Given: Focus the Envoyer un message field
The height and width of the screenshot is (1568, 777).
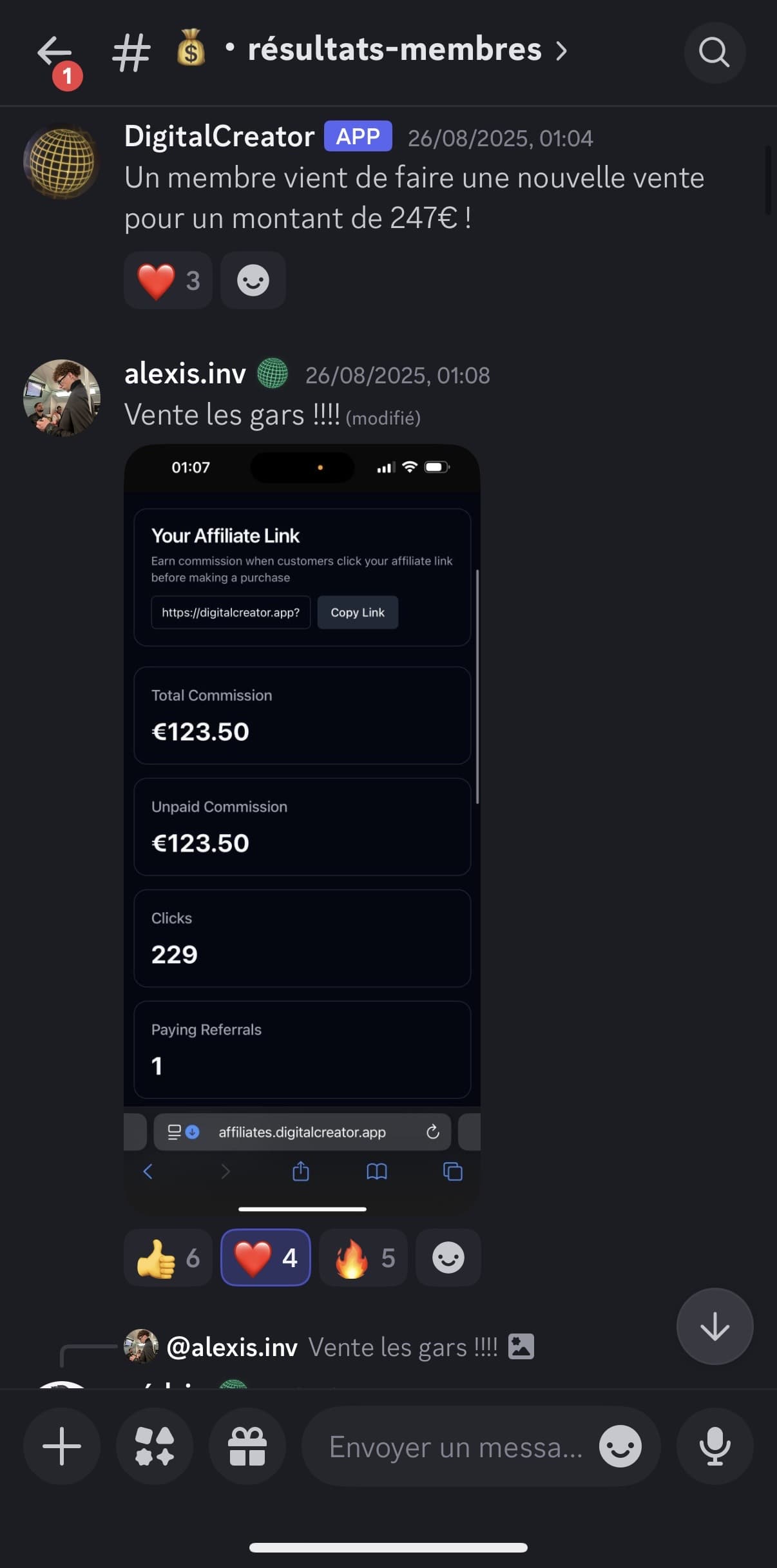Looking at the screenshot, I should point(454,1448).
